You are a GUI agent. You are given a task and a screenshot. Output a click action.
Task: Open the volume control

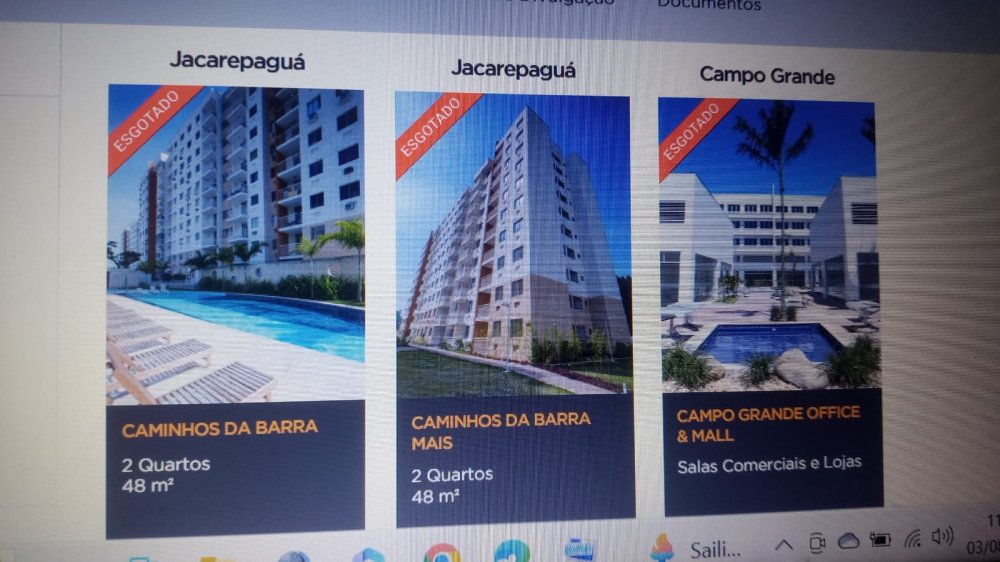tap(942, 537)
